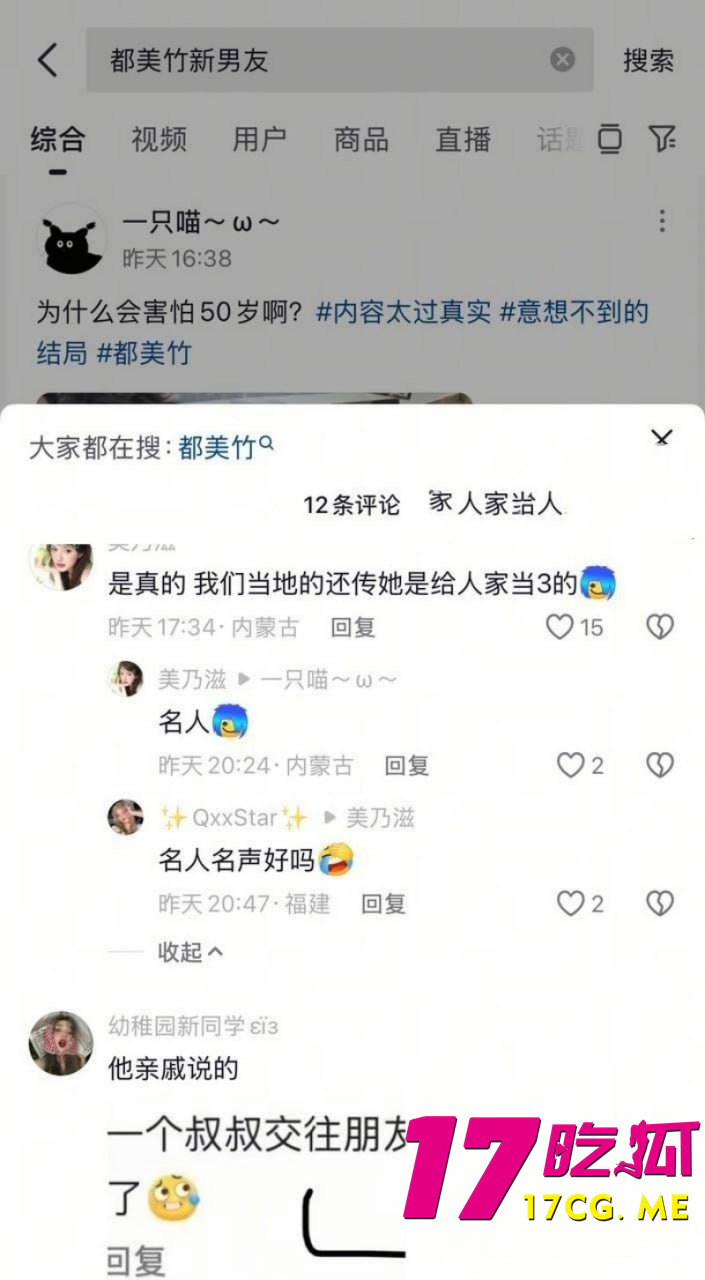Like QxxStar's reply 名人名声好吗
The image size is (705, 1280).
pyautogui.click(x=570, y=904)
